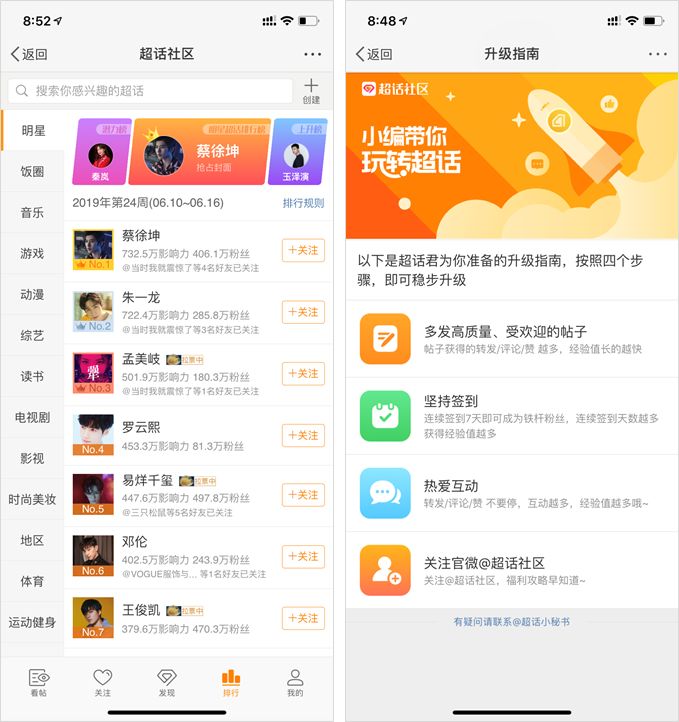Open the 关注官微@超话社区 row
Image resolution: width=679 pixels, height=722 pixels.
coord(511,570)
